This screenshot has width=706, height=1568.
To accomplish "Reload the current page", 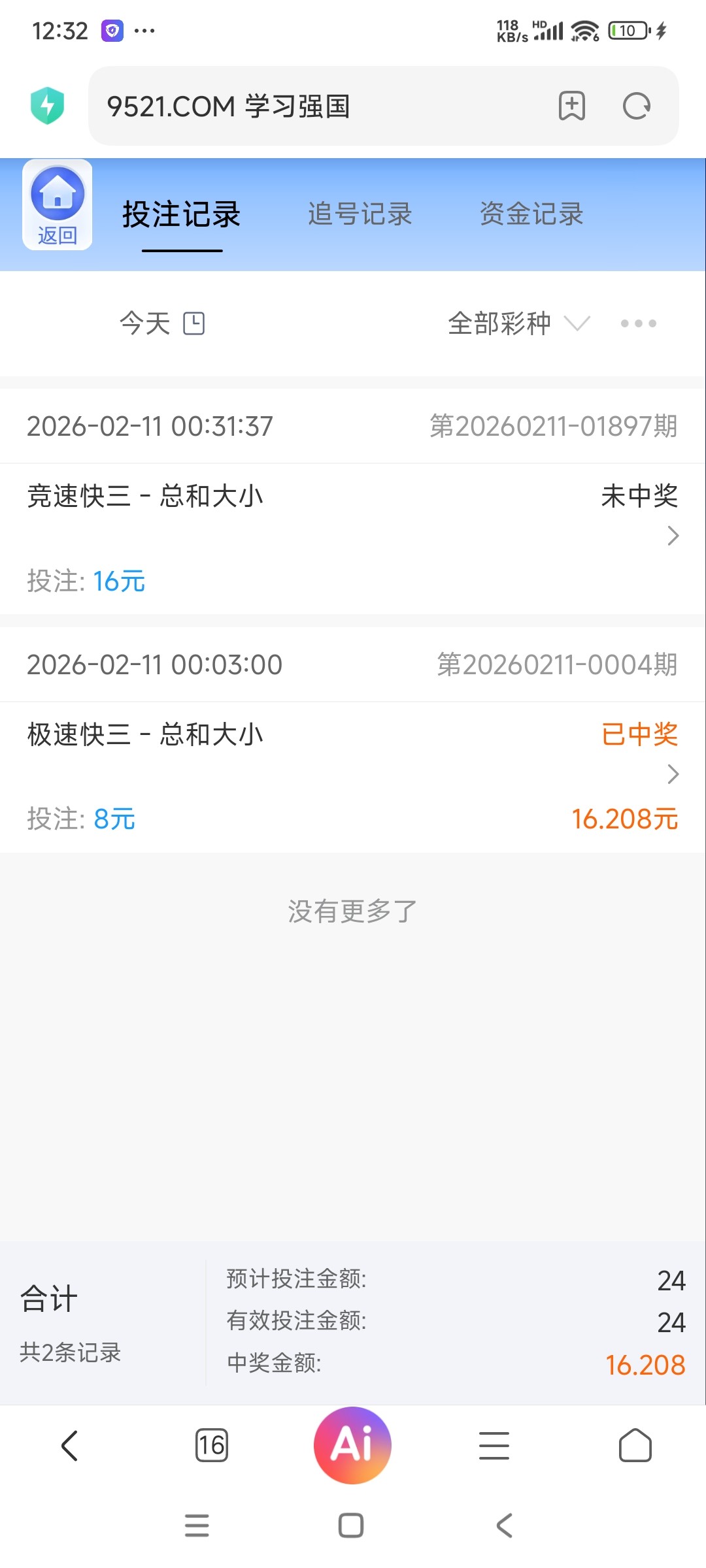I will [637, 106].
